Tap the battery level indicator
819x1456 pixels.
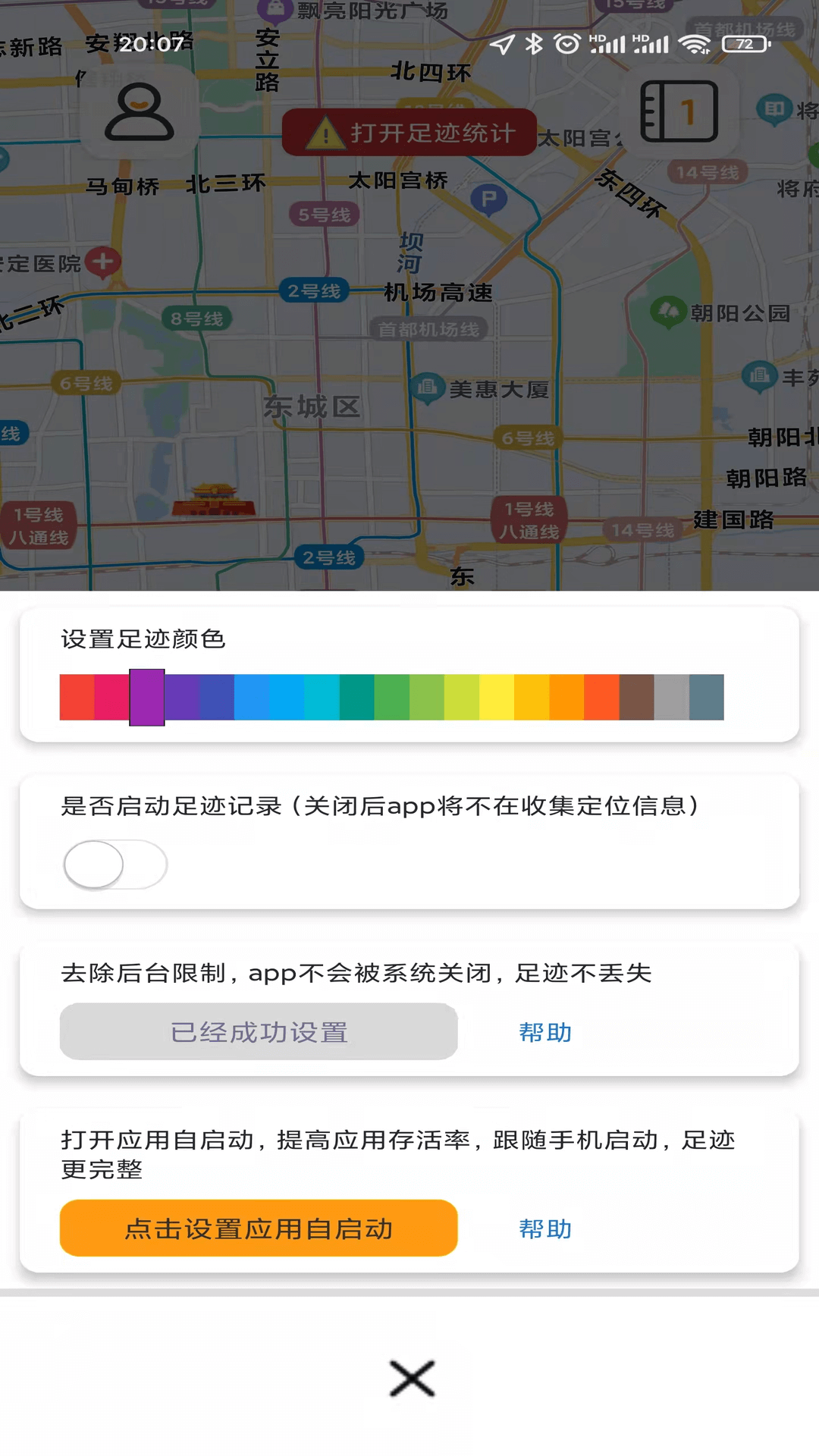pos(745,44)
